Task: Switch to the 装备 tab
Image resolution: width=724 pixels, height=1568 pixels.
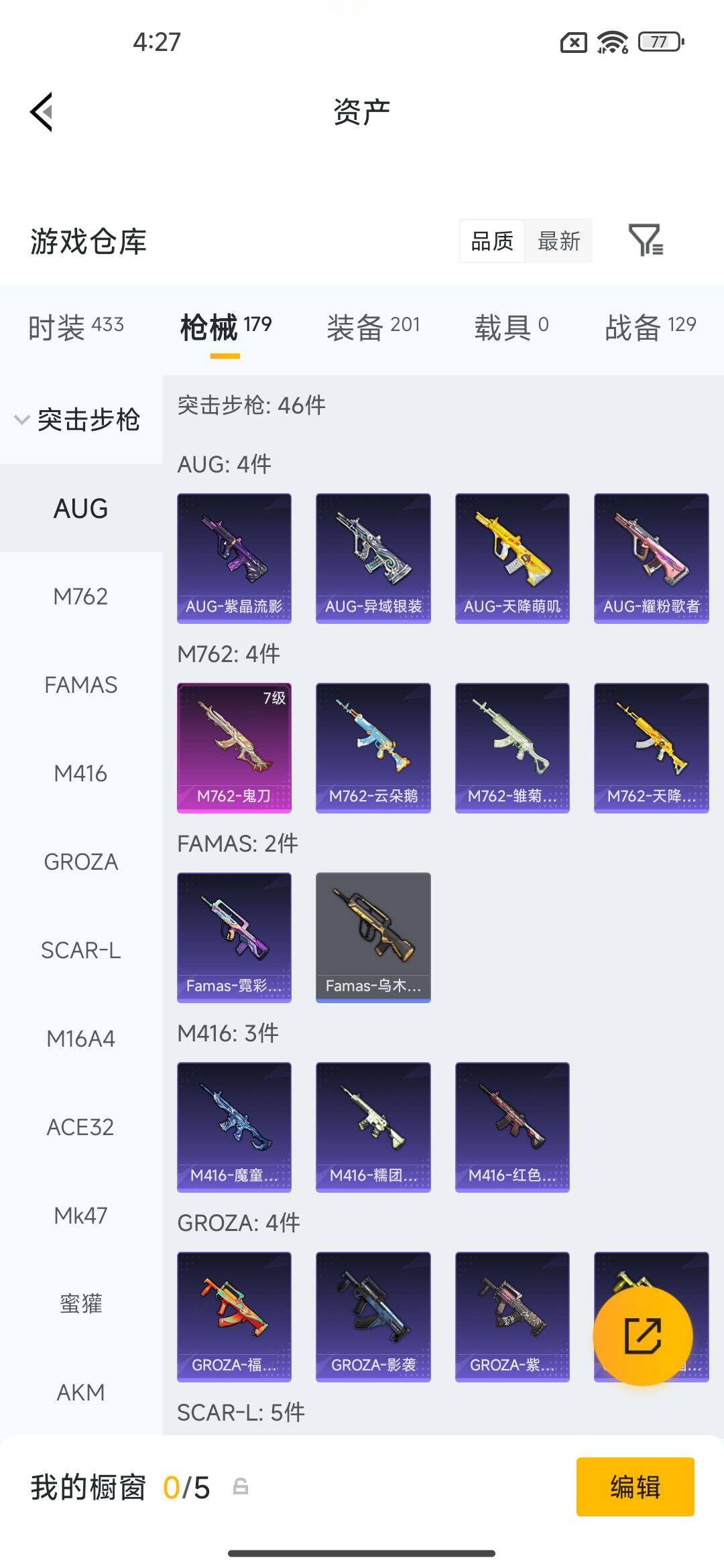Action: 373,326
